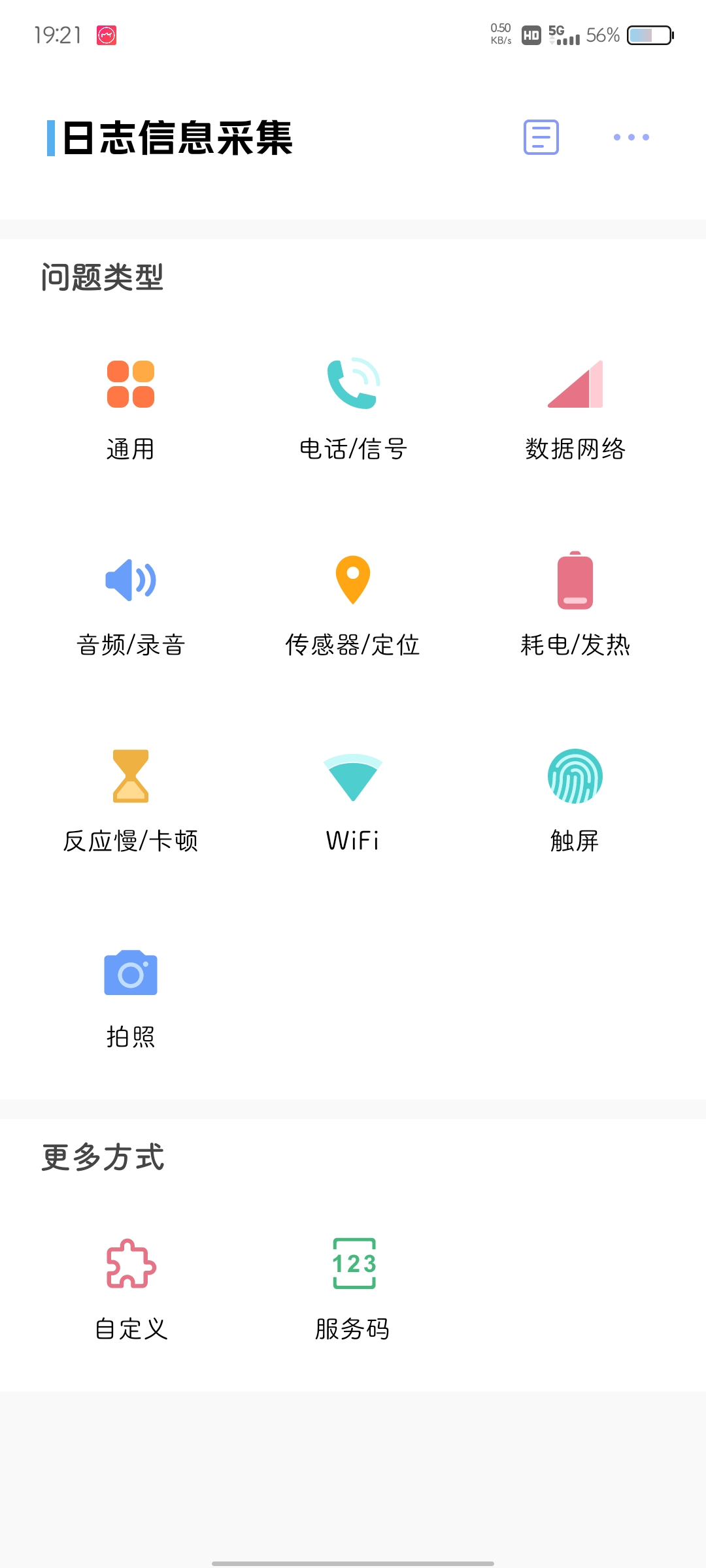Viewport: 706px width, 1568px height.
Task: Open the WiFi issue category
Action: point(353,802)
